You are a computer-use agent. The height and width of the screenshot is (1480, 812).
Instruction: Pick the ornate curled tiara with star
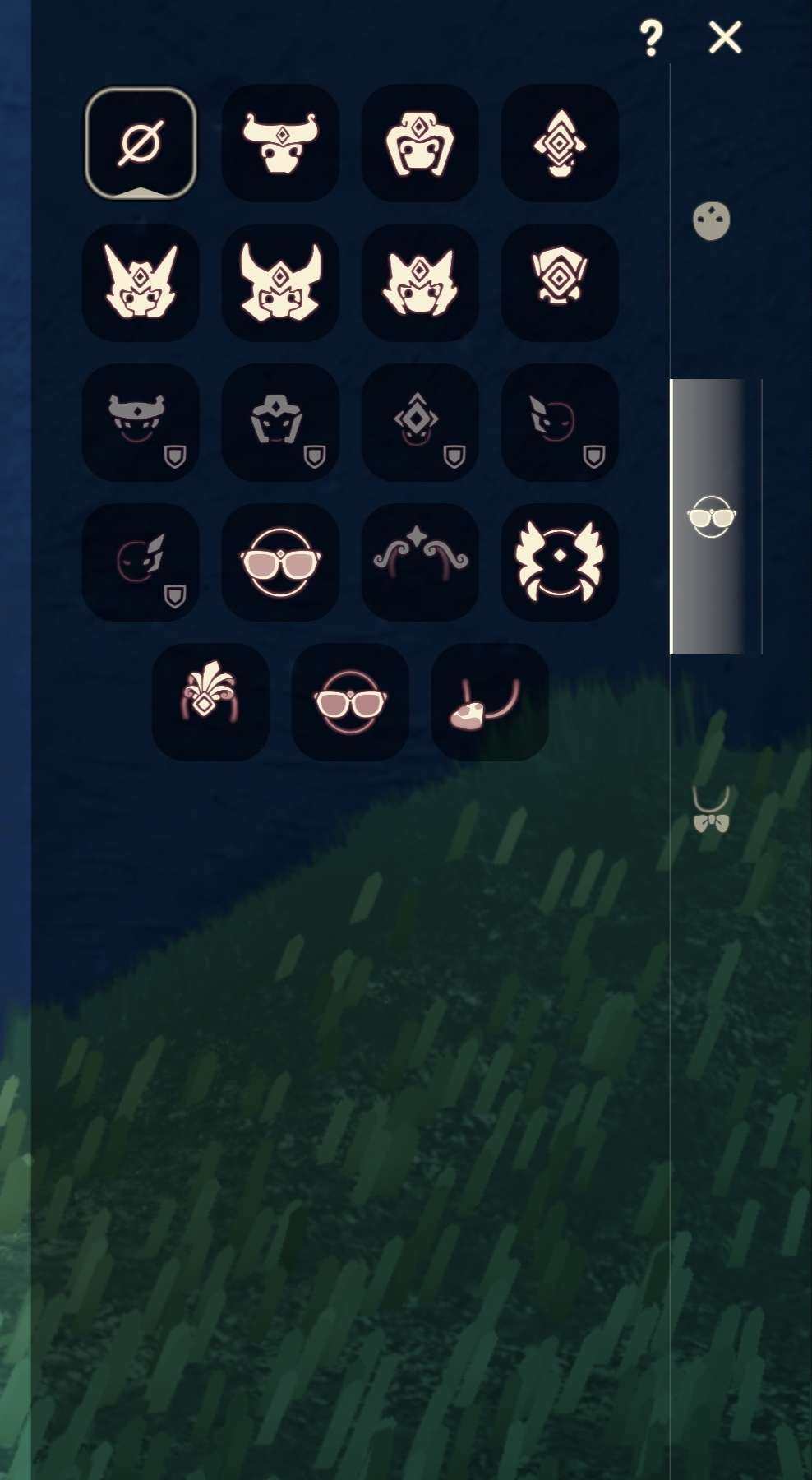click(420, 562)
